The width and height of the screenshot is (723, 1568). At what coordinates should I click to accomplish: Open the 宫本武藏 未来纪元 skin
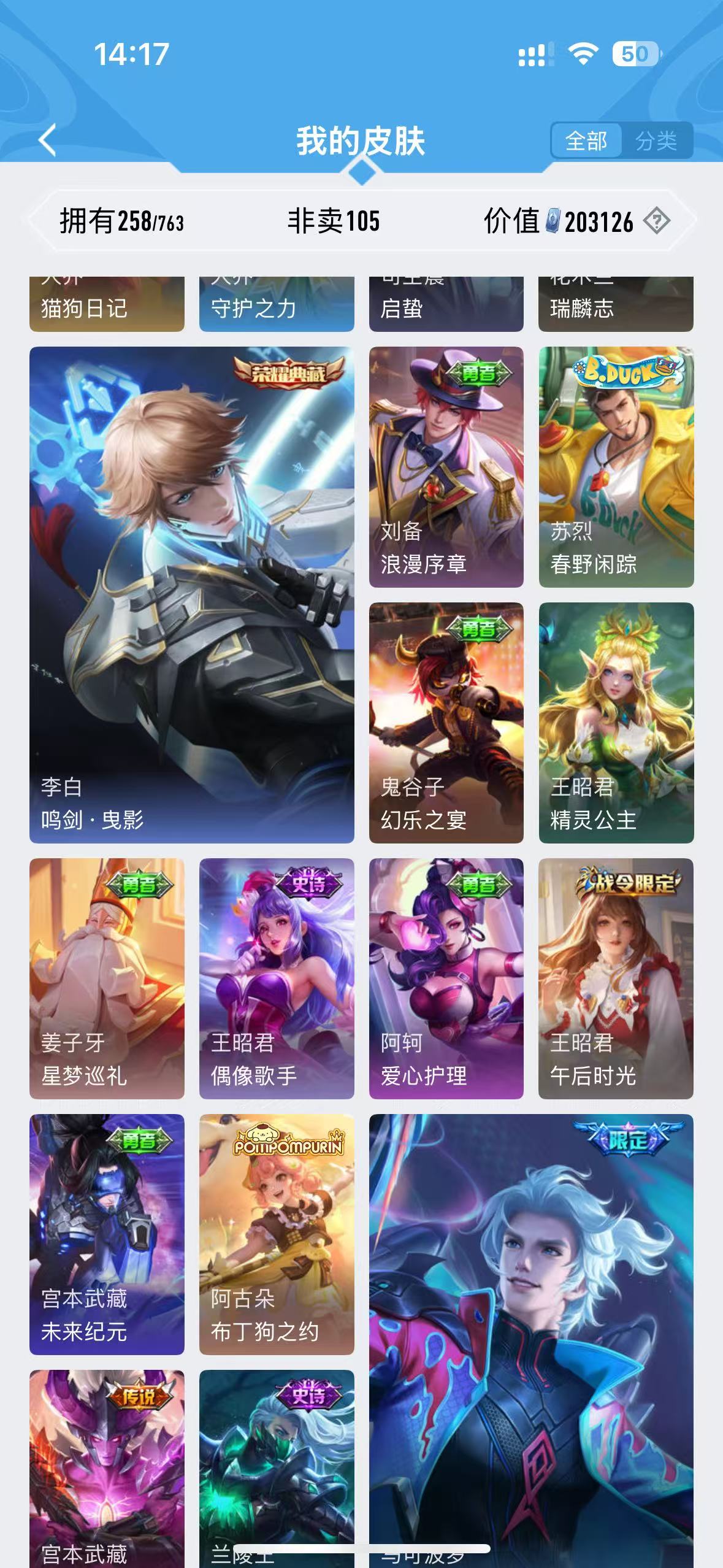tap(107, 1234)
